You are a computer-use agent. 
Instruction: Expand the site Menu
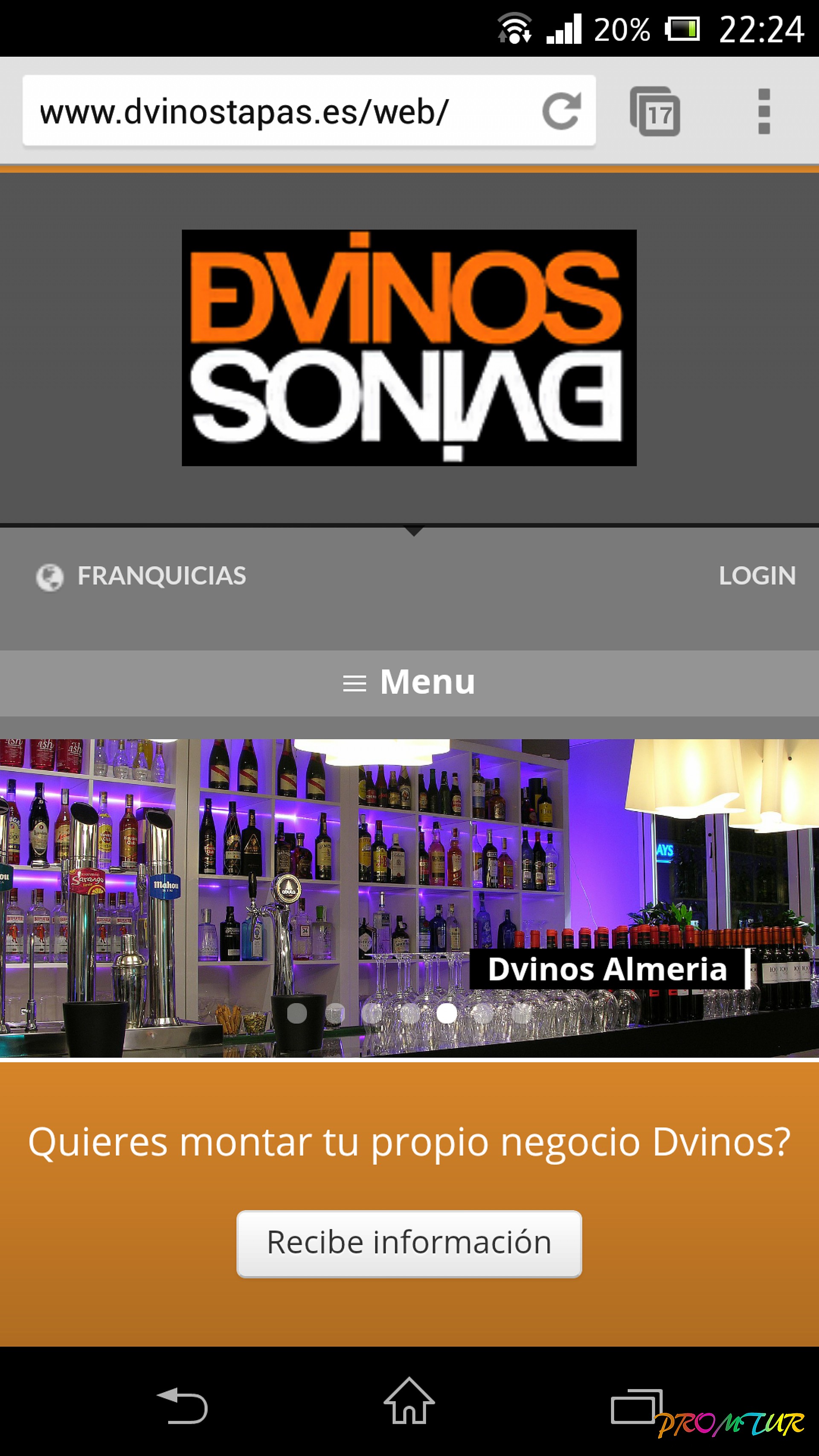(x=409, y=682)
